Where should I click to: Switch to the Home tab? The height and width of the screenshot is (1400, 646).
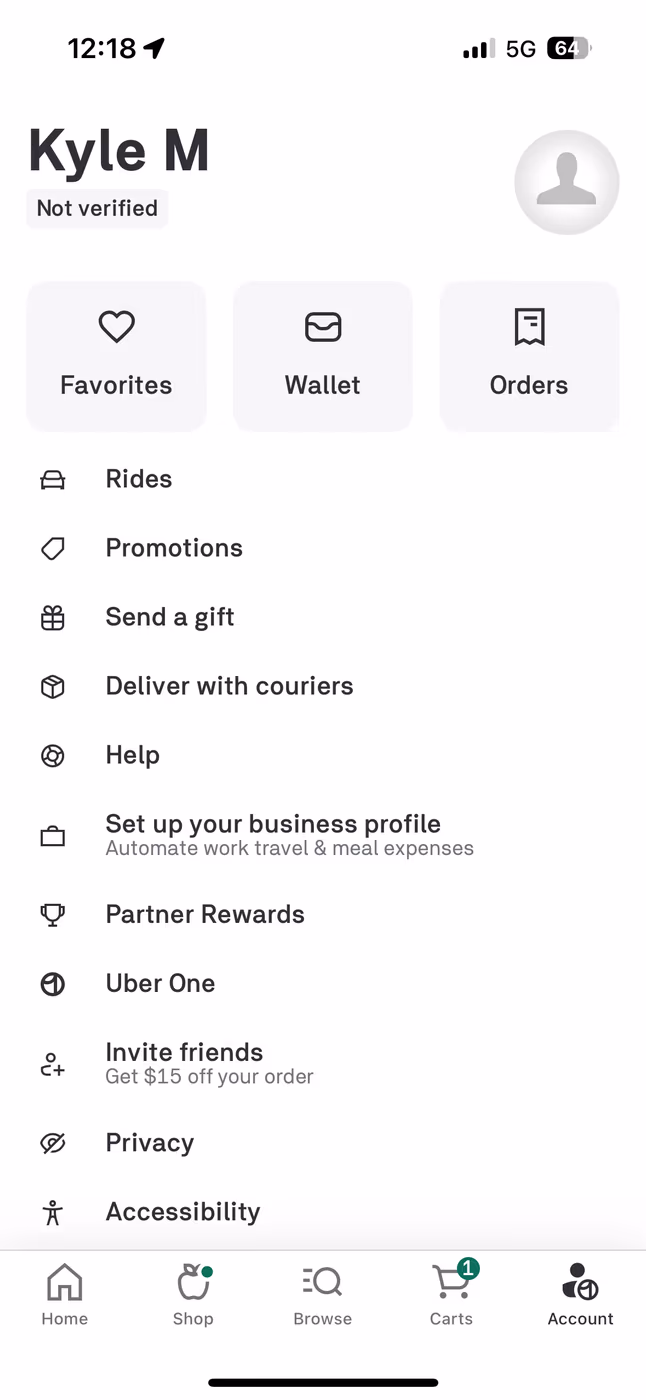tap(65, 1295)
